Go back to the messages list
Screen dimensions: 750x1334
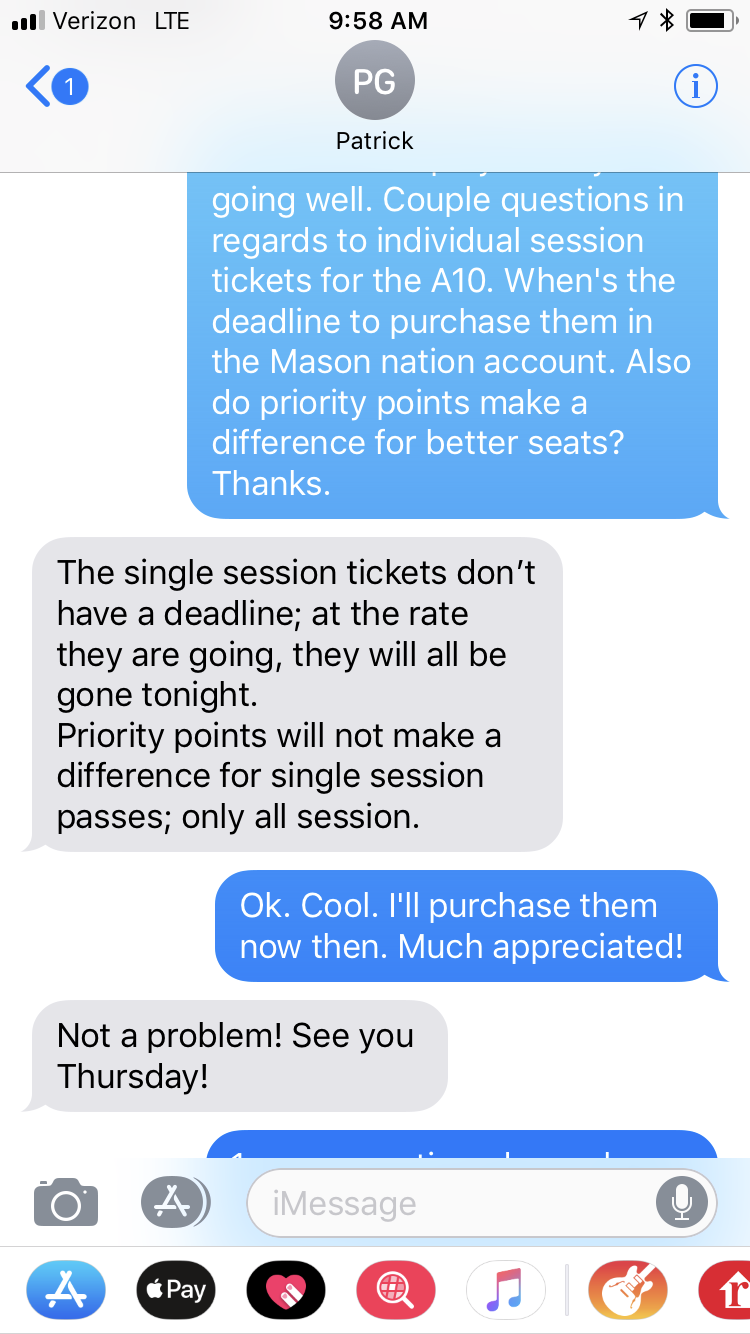click(x=55, y=88)
